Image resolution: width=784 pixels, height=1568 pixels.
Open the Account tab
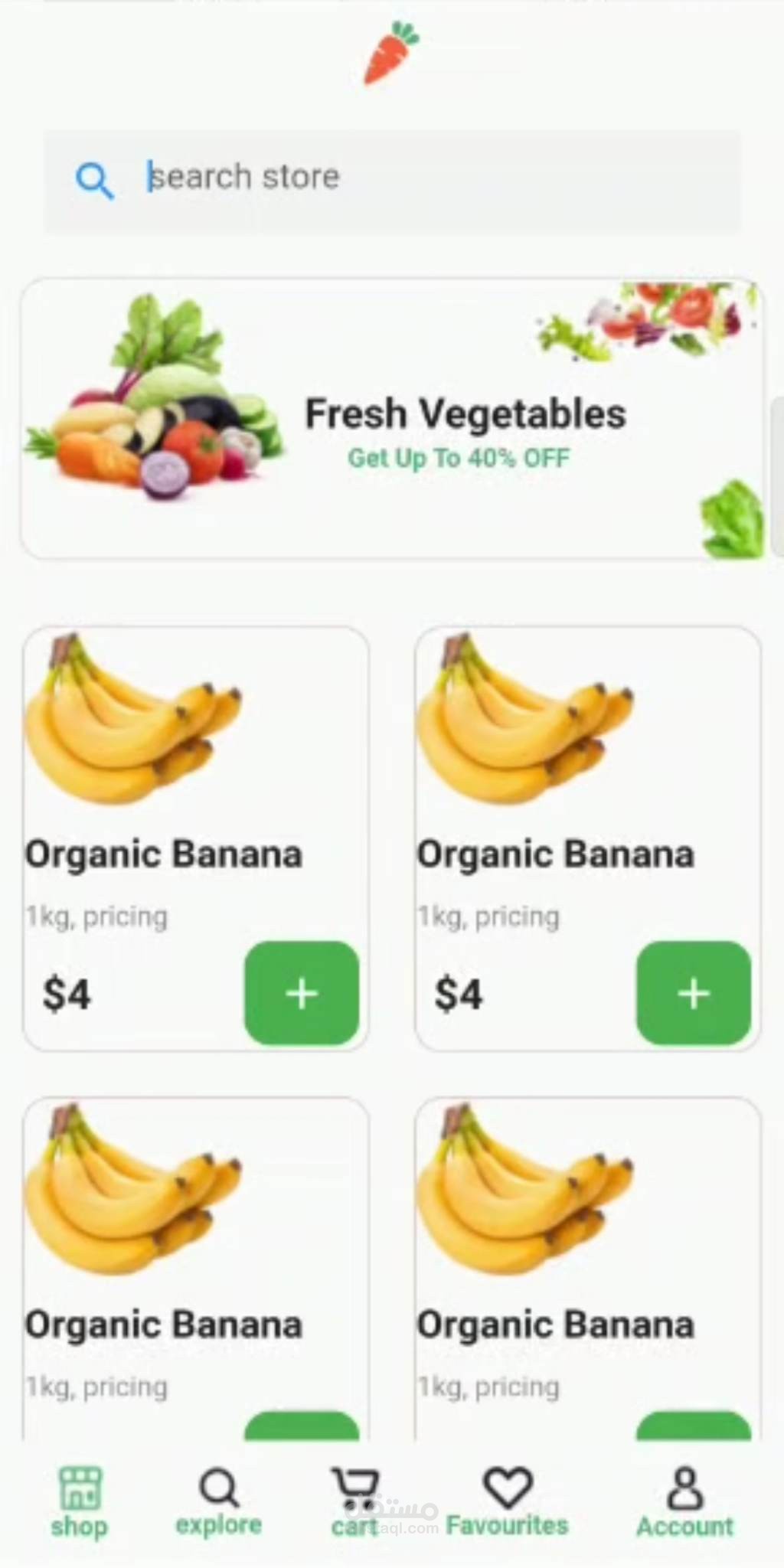[x=684, y=1501]
